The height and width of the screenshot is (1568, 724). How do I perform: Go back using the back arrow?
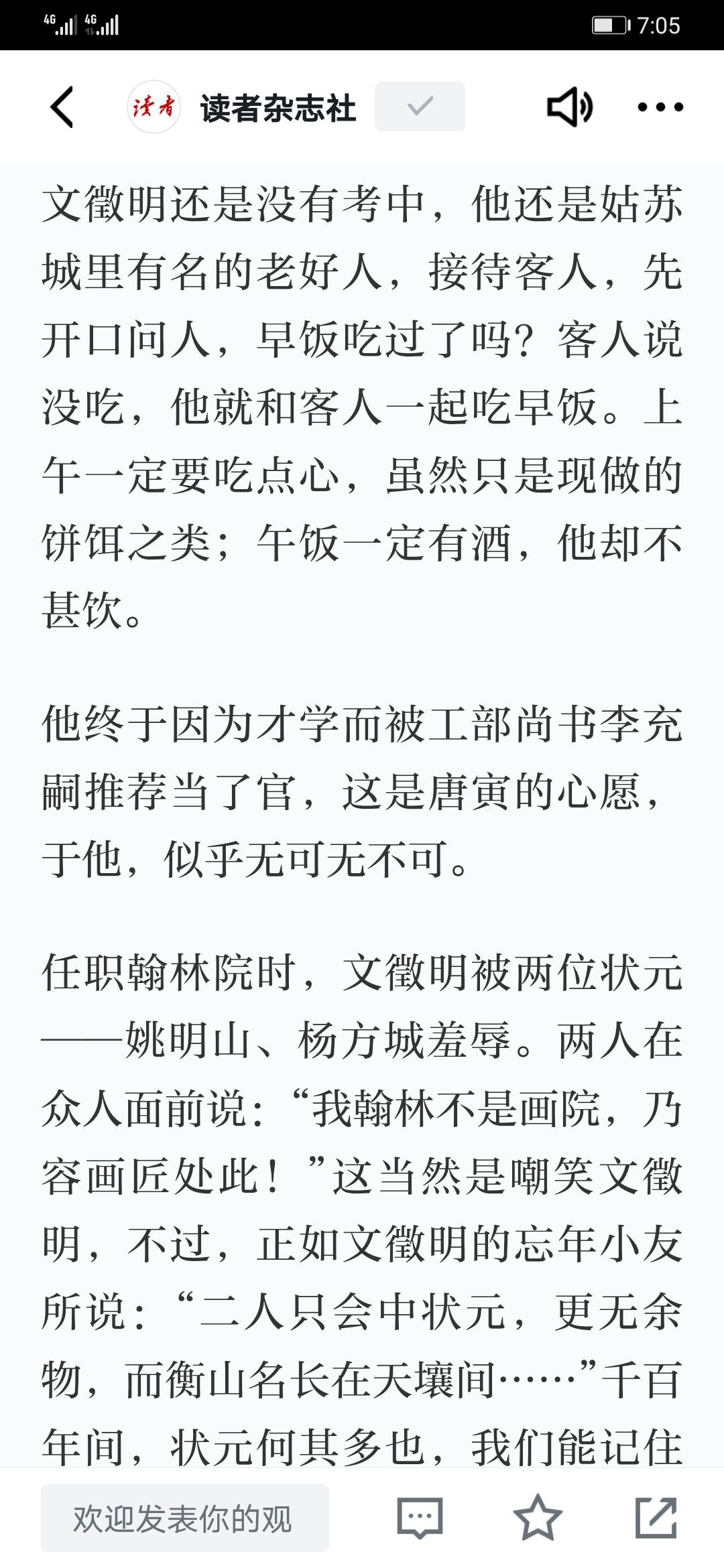click(x=62, y=107)
